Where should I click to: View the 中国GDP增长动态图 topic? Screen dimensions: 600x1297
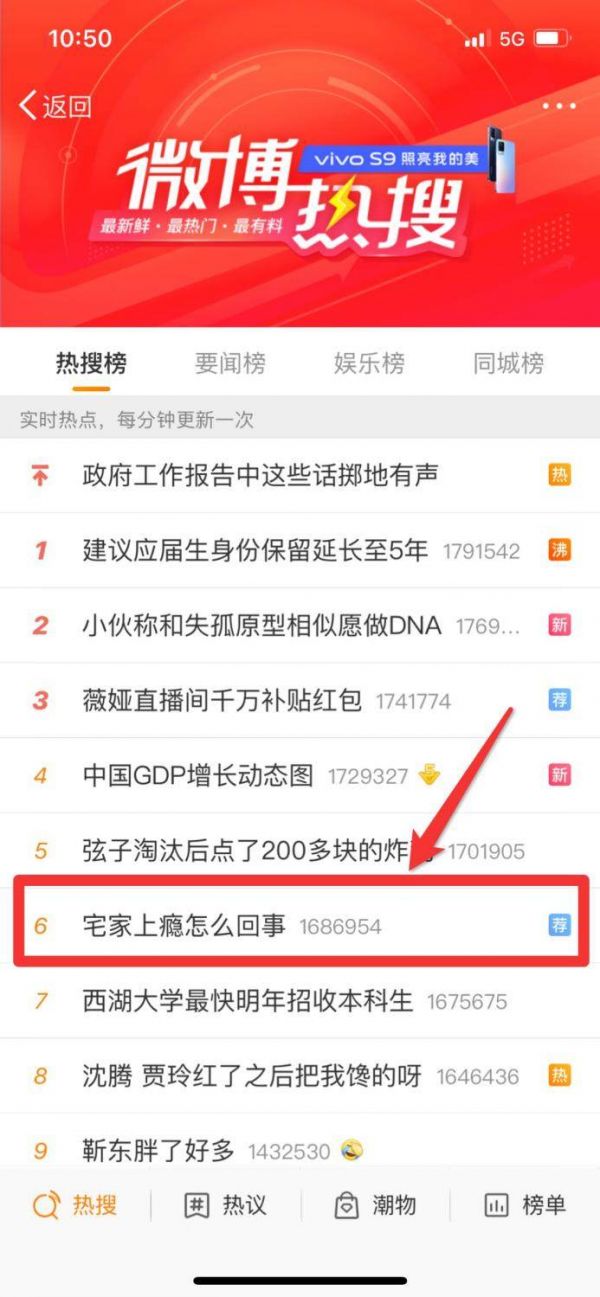(x=198, y=776)
